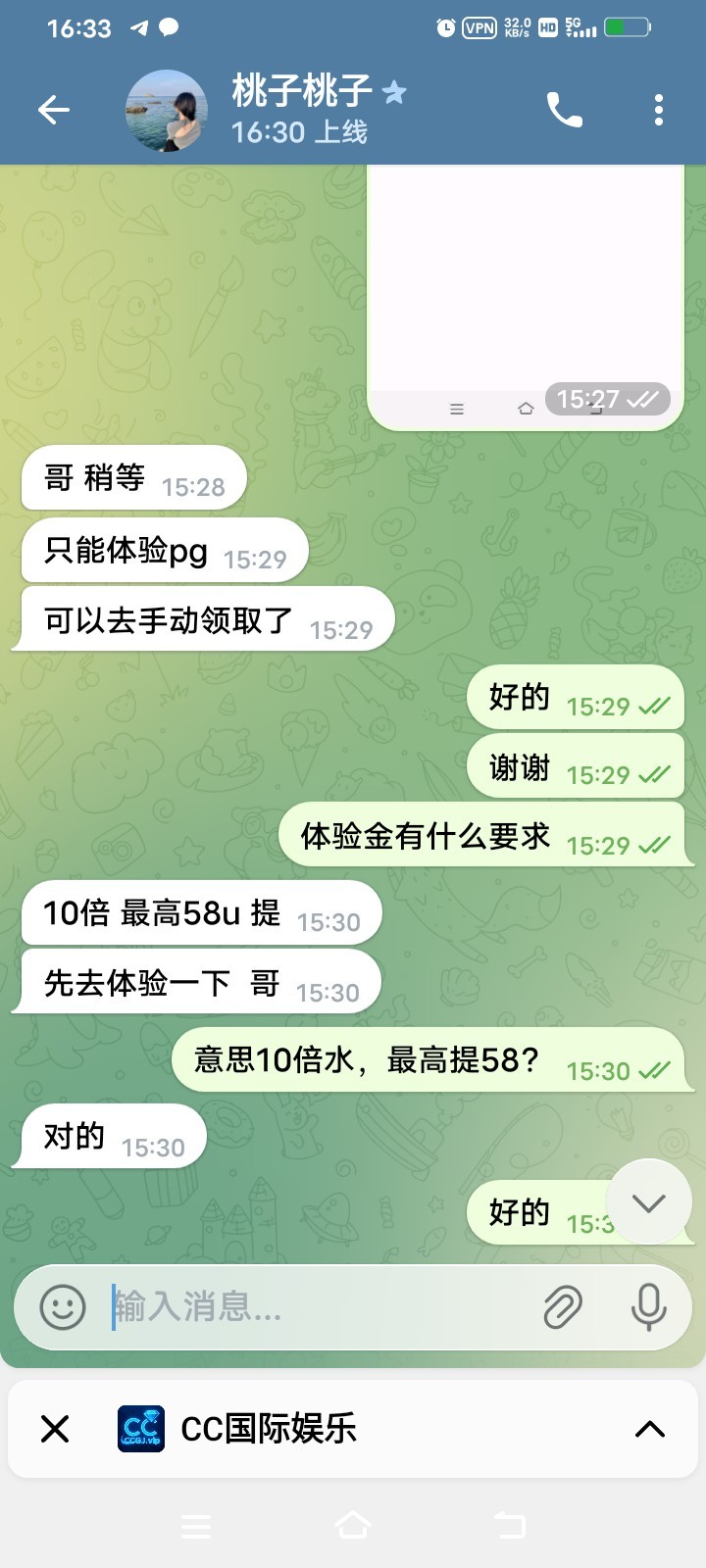Focus the 输入消息 message field
The width and height of the screenshot is (706, 1568).
pyautogui.click(x=314, y=1307)
